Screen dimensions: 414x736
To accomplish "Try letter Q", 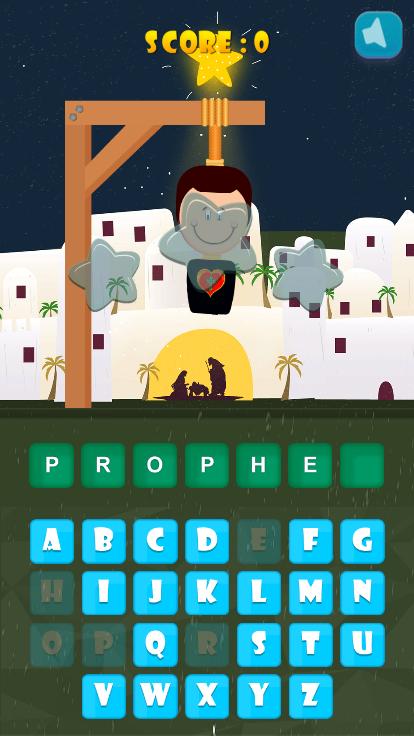I will (155, 644).
